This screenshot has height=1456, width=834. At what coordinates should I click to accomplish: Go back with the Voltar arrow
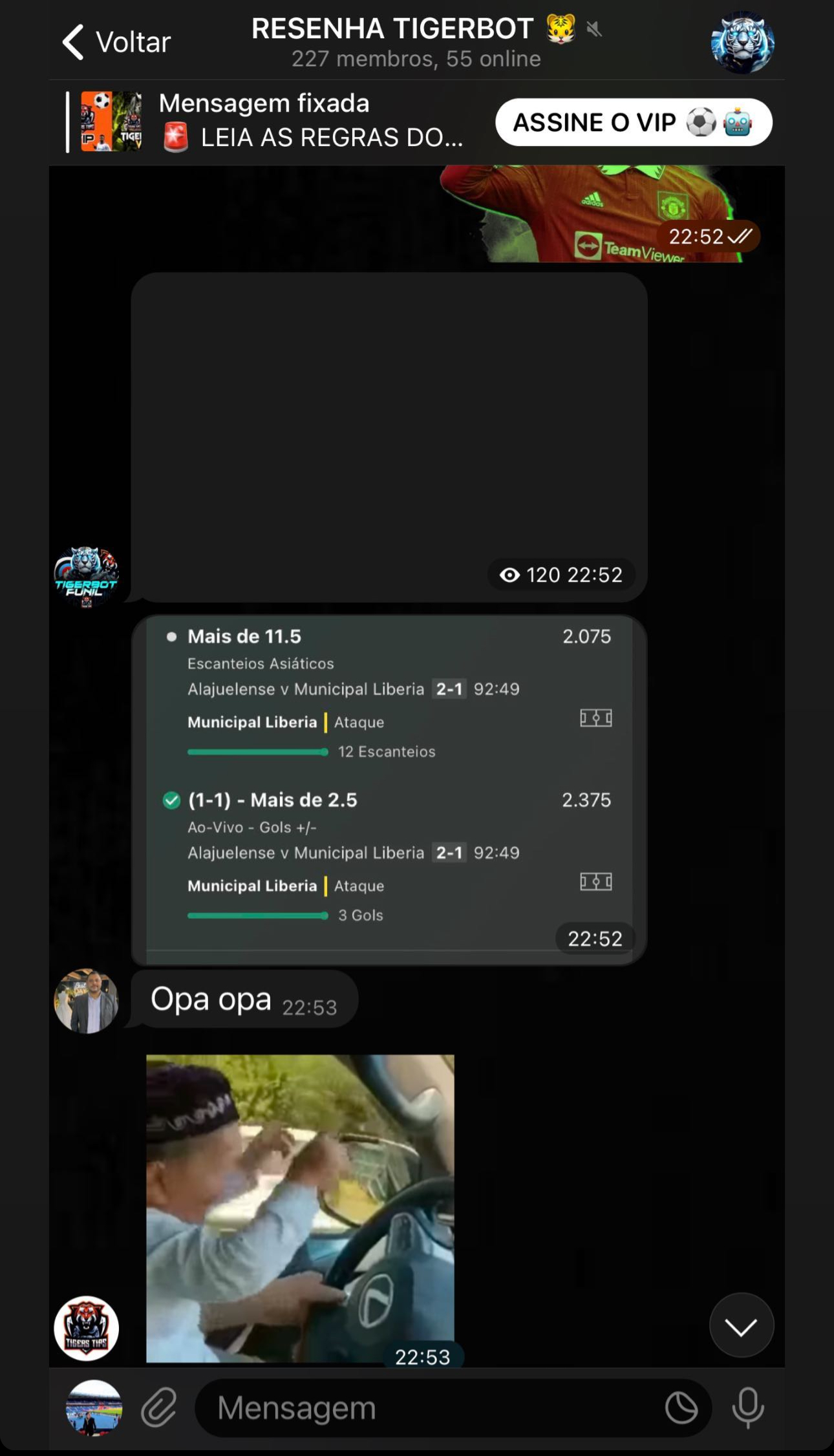point(115,43)
